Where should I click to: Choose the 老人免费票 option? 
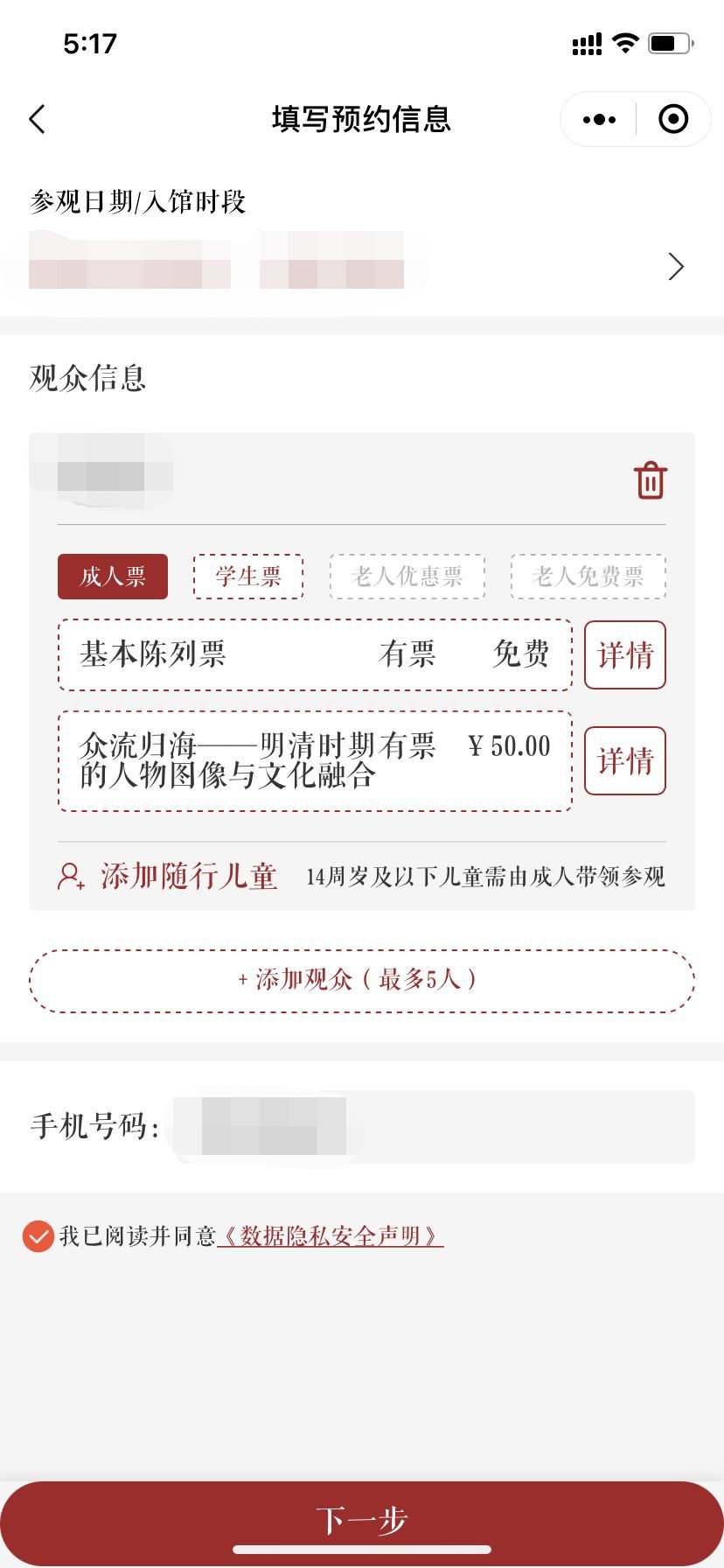click(x=588, y=577)
